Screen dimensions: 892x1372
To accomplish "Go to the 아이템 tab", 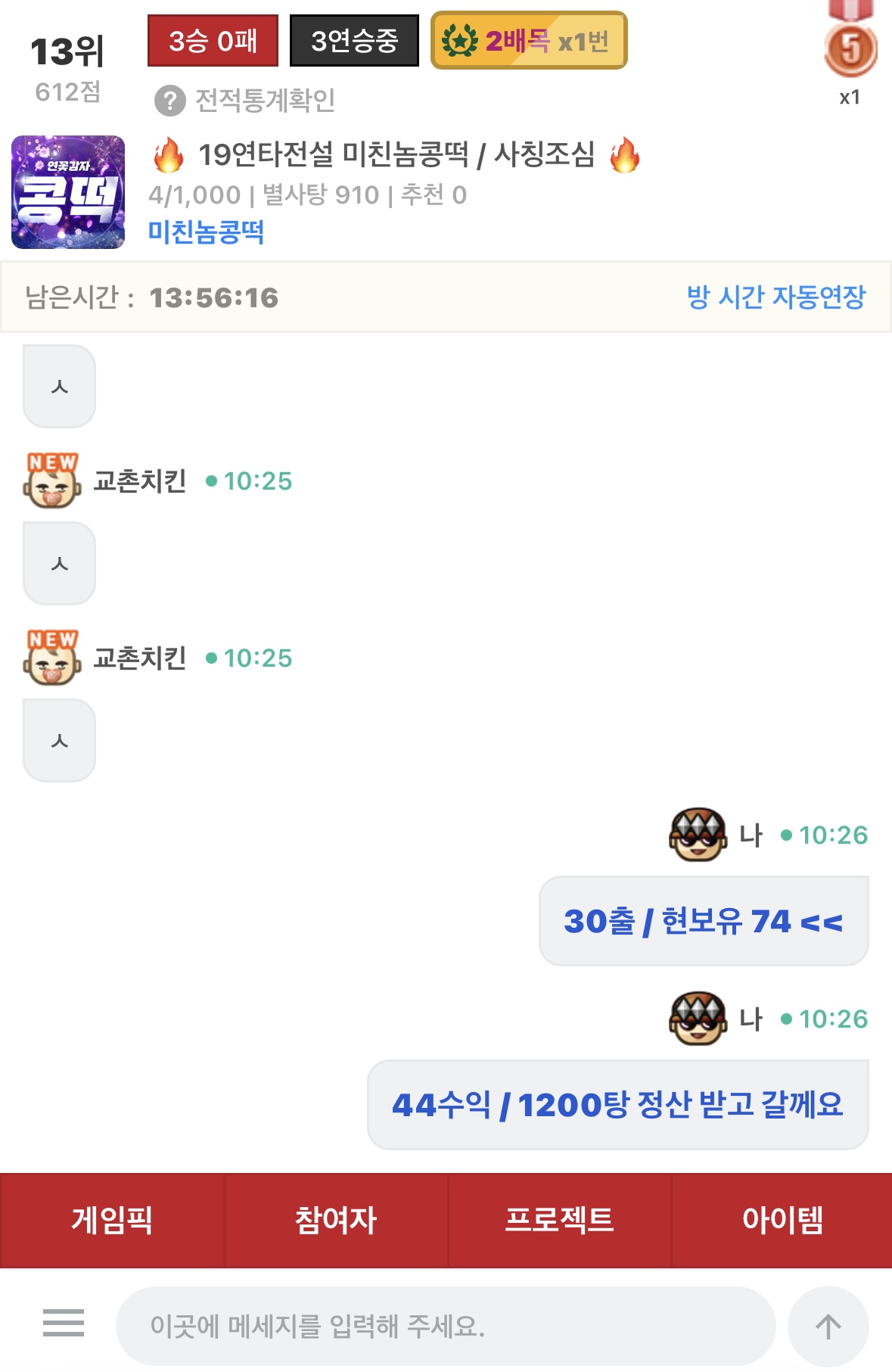I will 782,1220.
